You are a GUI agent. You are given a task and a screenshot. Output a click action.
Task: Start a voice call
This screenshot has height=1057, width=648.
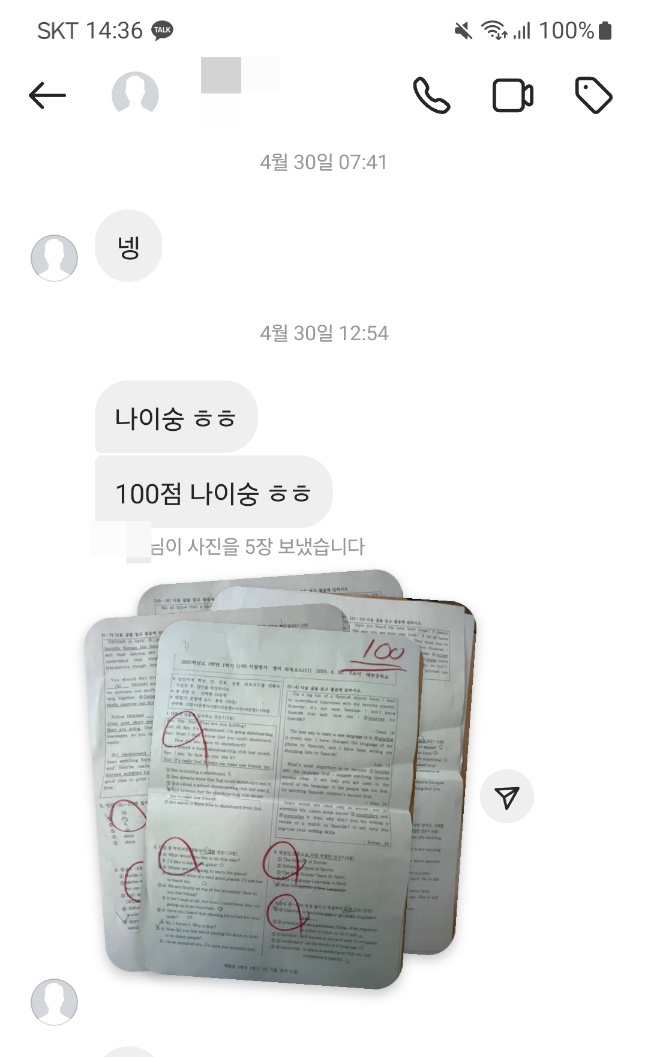431,96
